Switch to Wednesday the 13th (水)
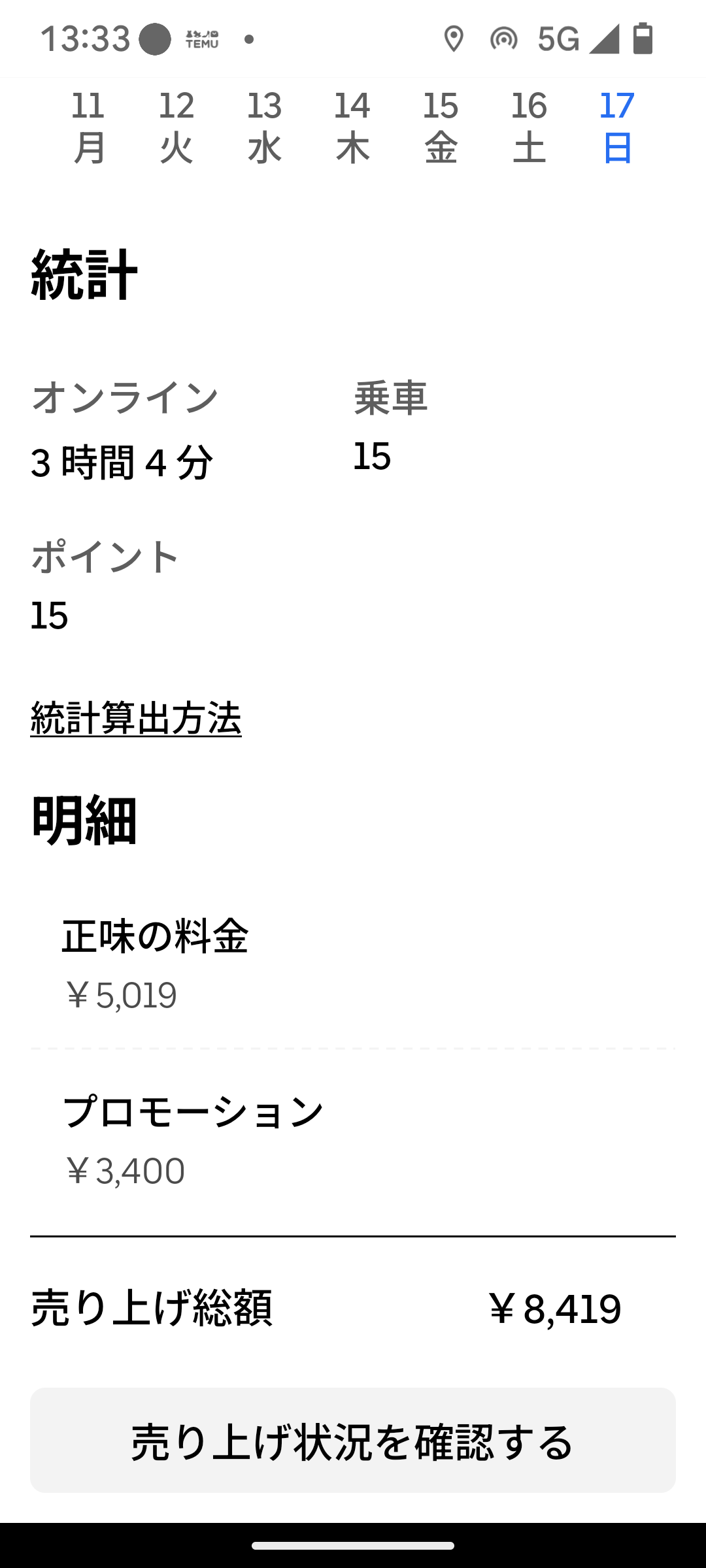The width and height of the screenshot is (706, 1568). 265,127
